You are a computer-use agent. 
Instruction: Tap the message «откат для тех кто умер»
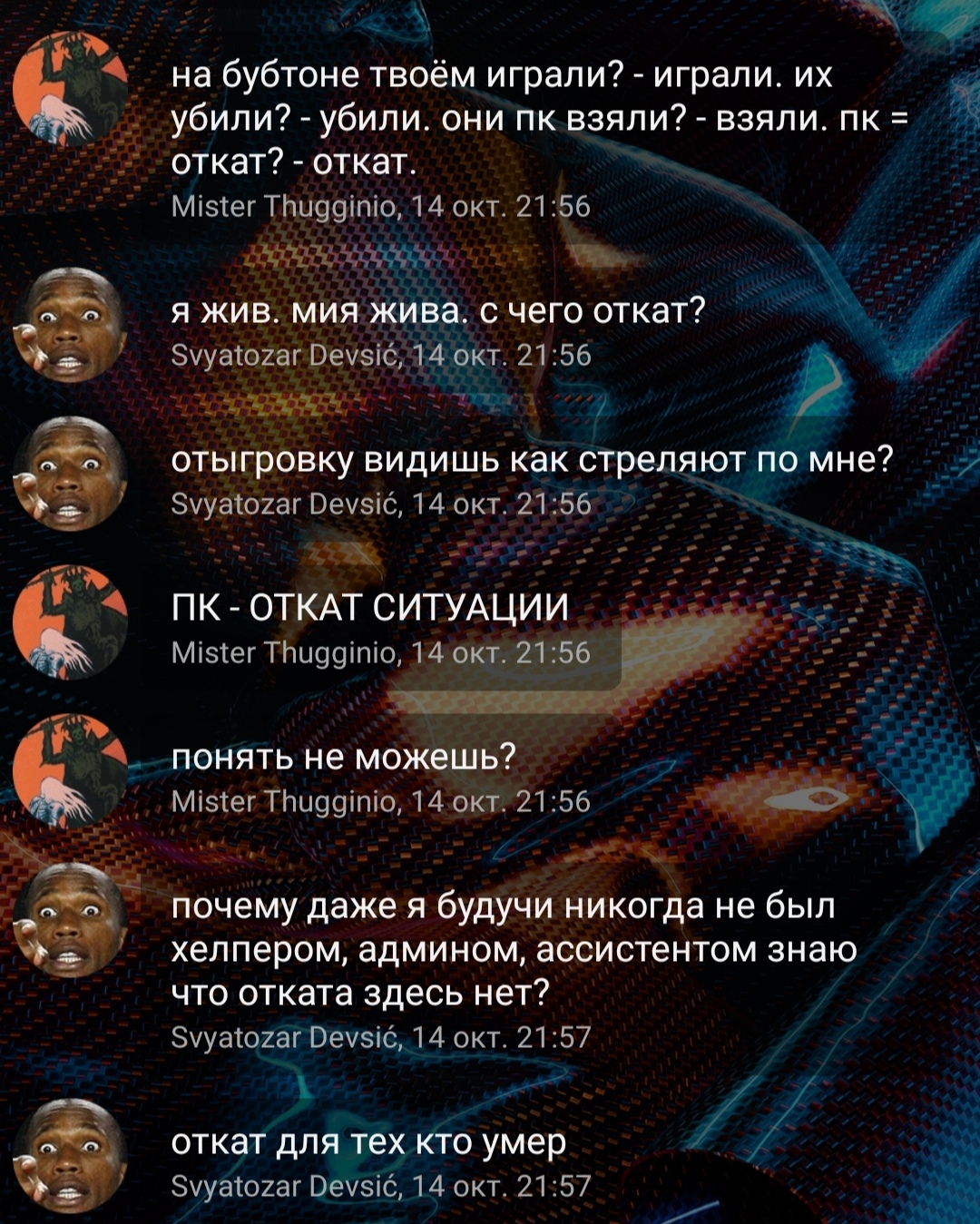pos(368,1141)
